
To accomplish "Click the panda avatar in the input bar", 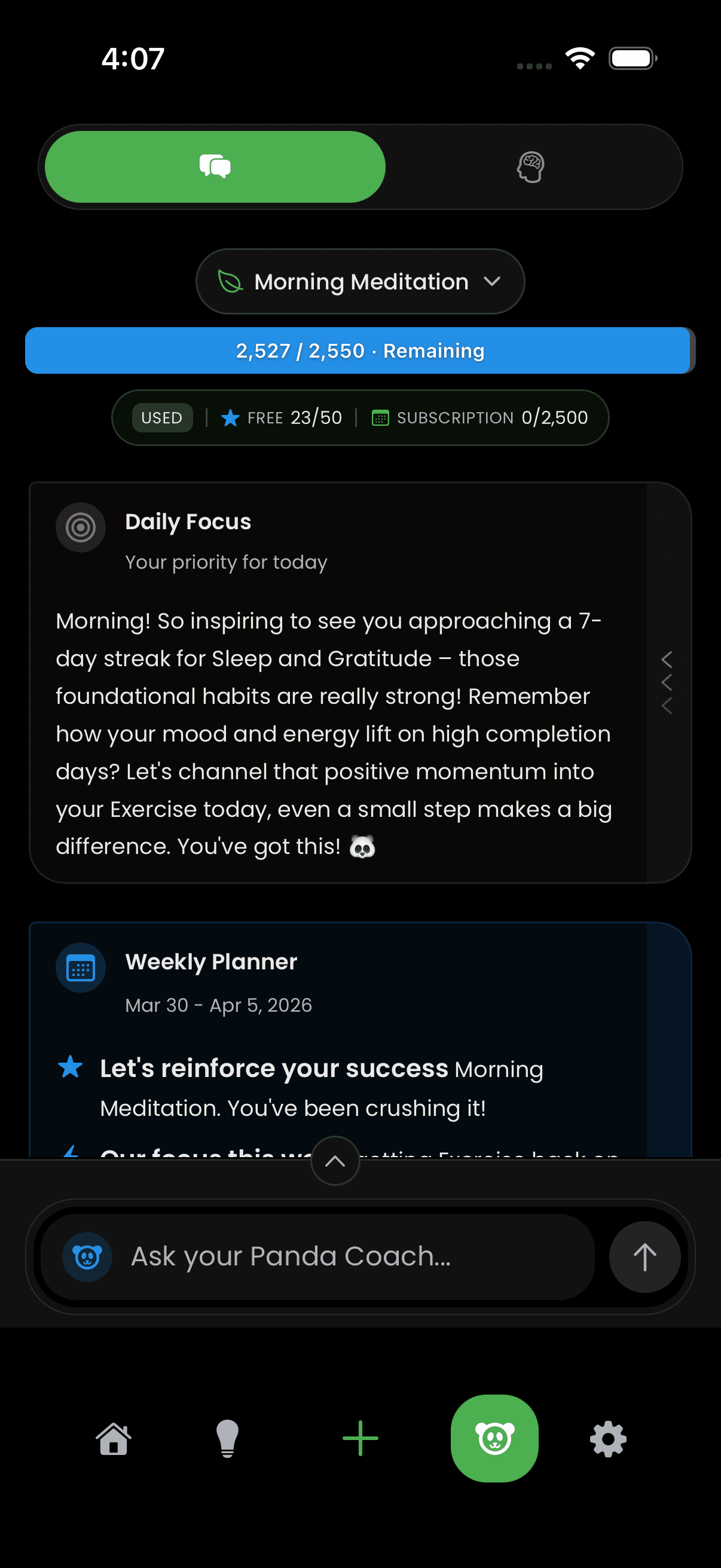I will (x=85, y=1256).
